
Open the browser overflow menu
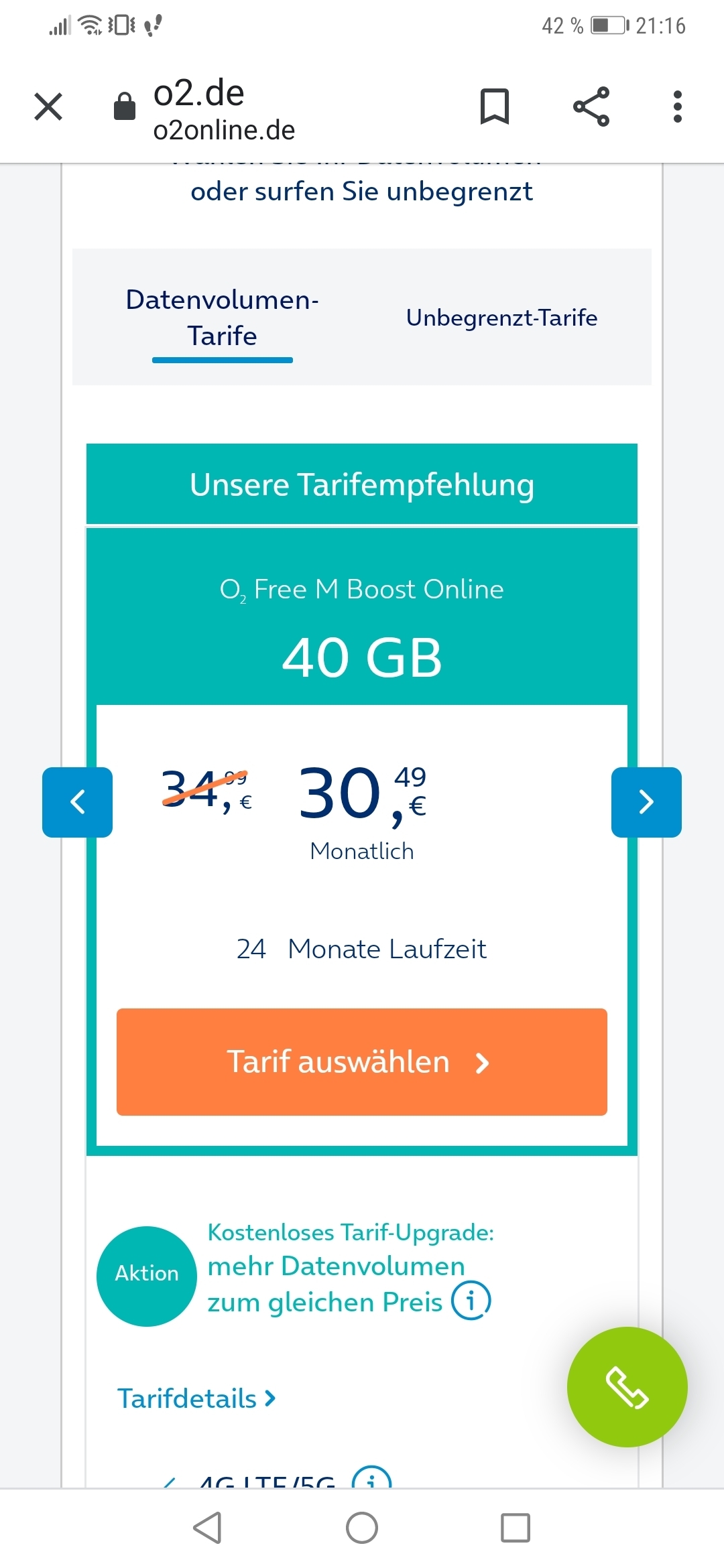(677, 107)
